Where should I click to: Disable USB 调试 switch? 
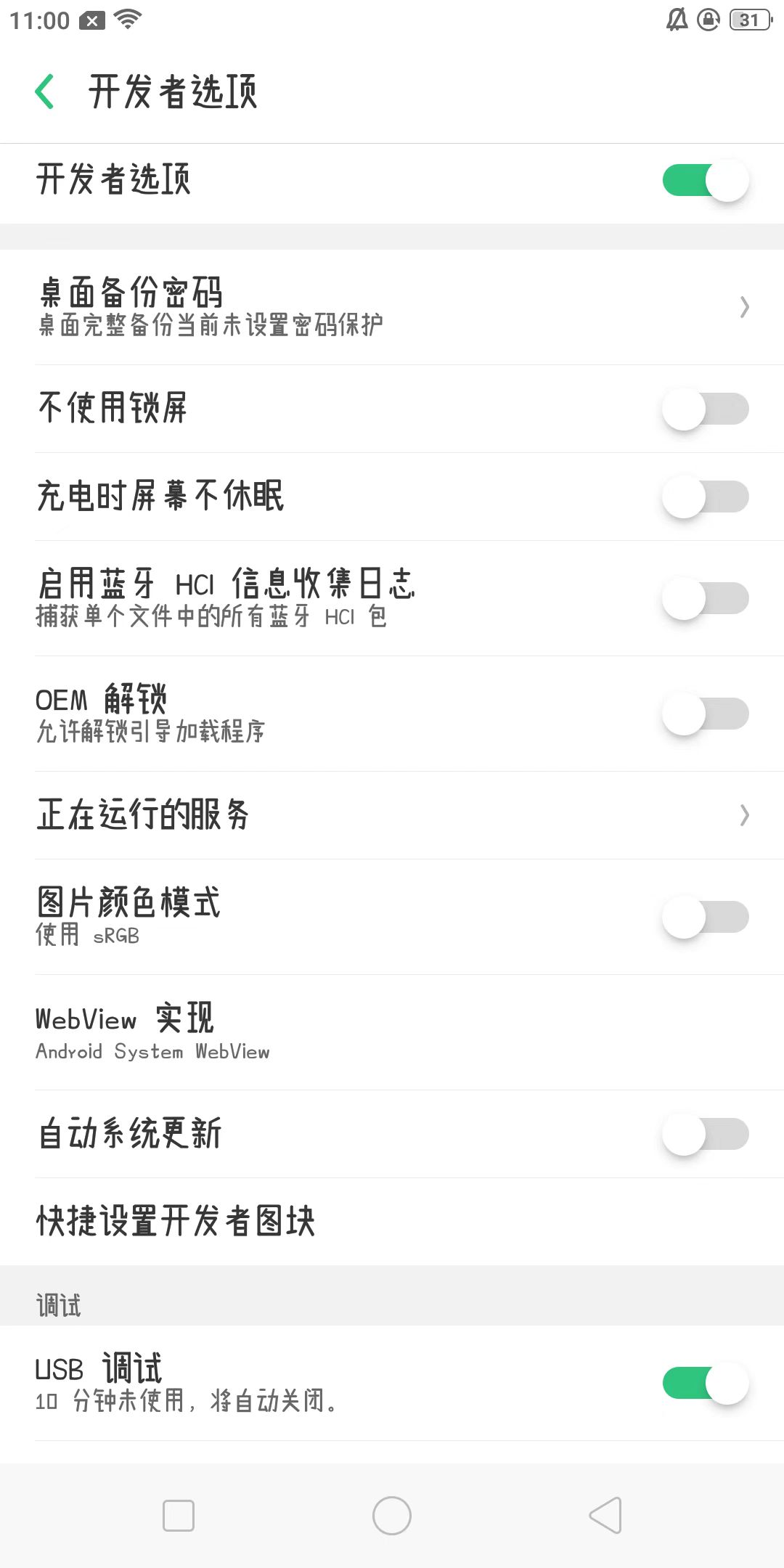click(705, 1384)
